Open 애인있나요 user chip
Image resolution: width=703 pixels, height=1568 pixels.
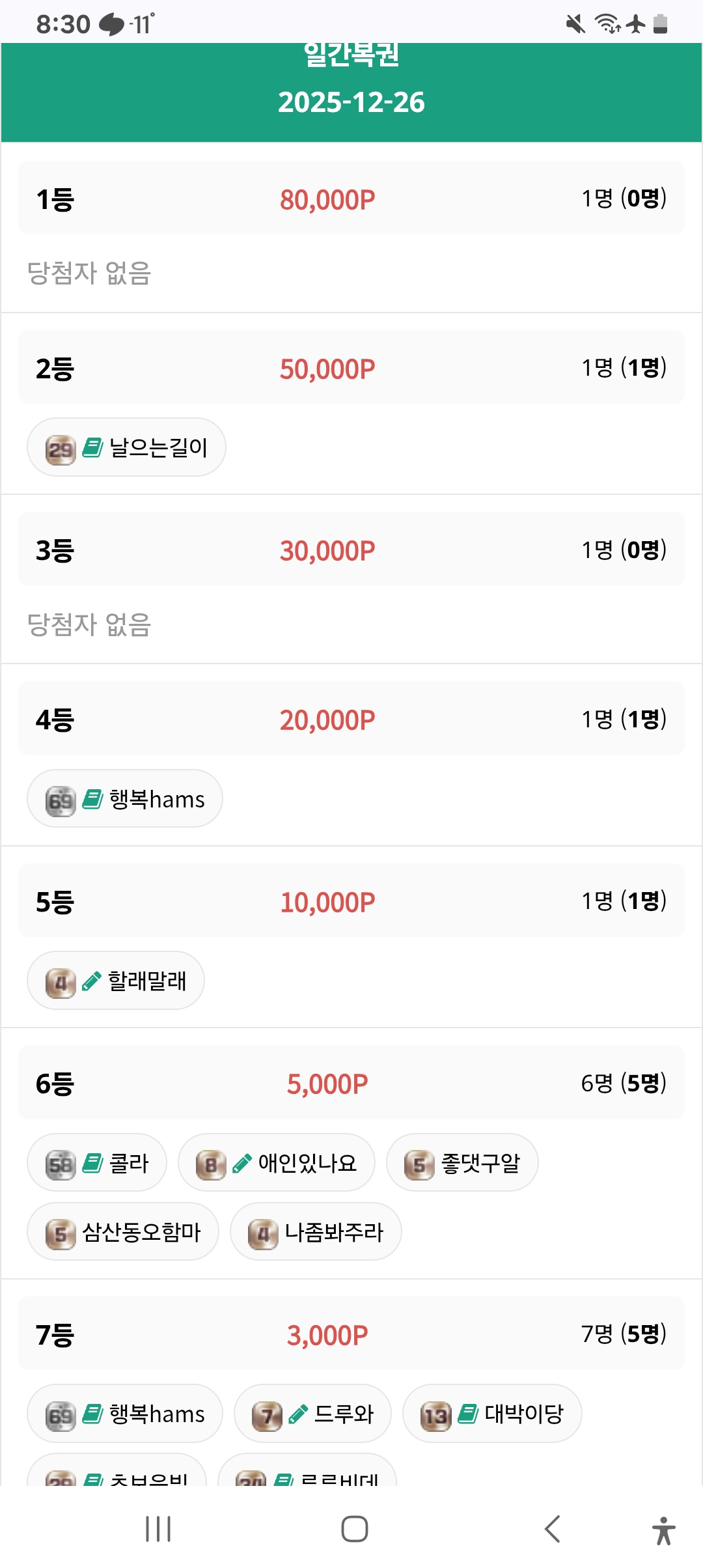coord(277,1163)
